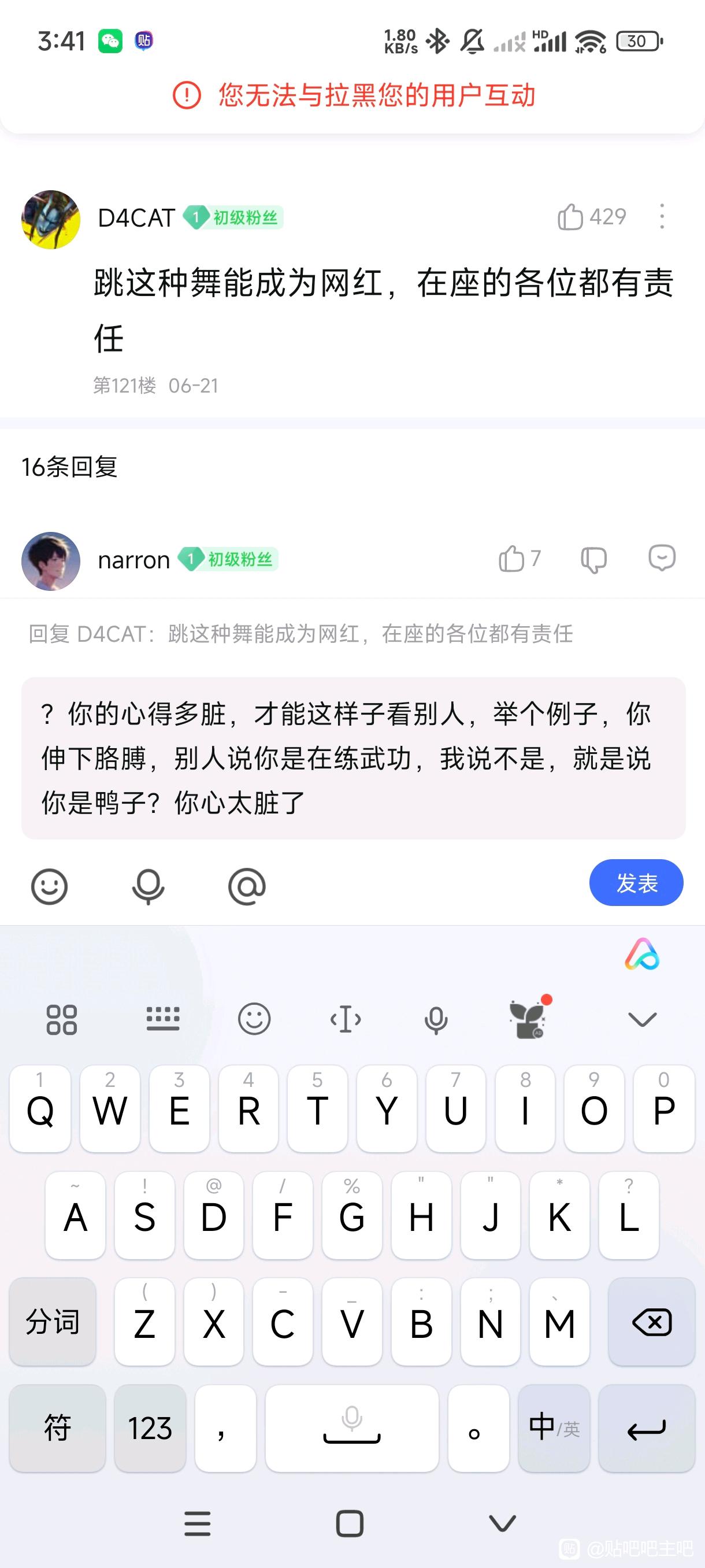Dislike narron's reply
Screen dimensions: 705x1568
tap(593, 559)
